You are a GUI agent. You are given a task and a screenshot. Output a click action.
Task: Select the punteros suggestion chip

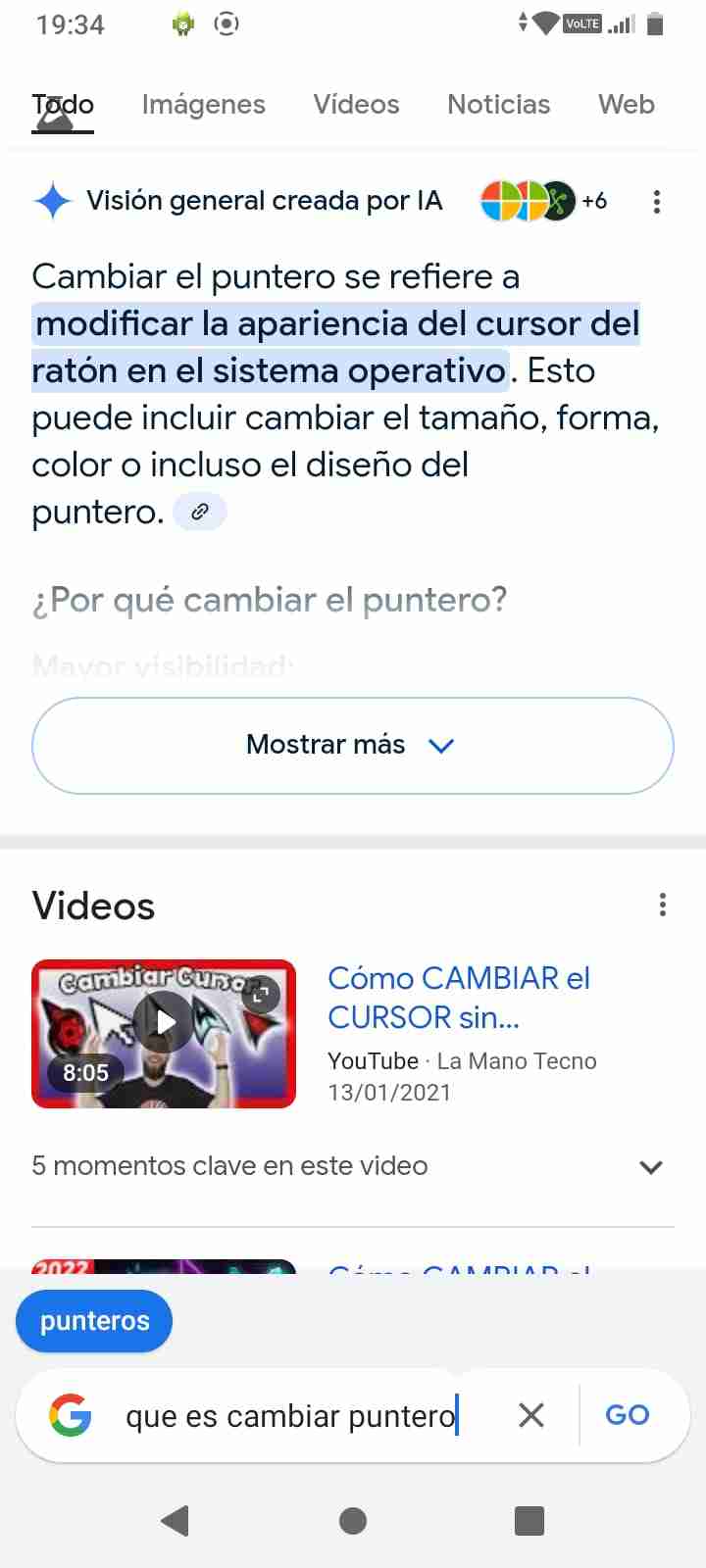coord(94,1321)
